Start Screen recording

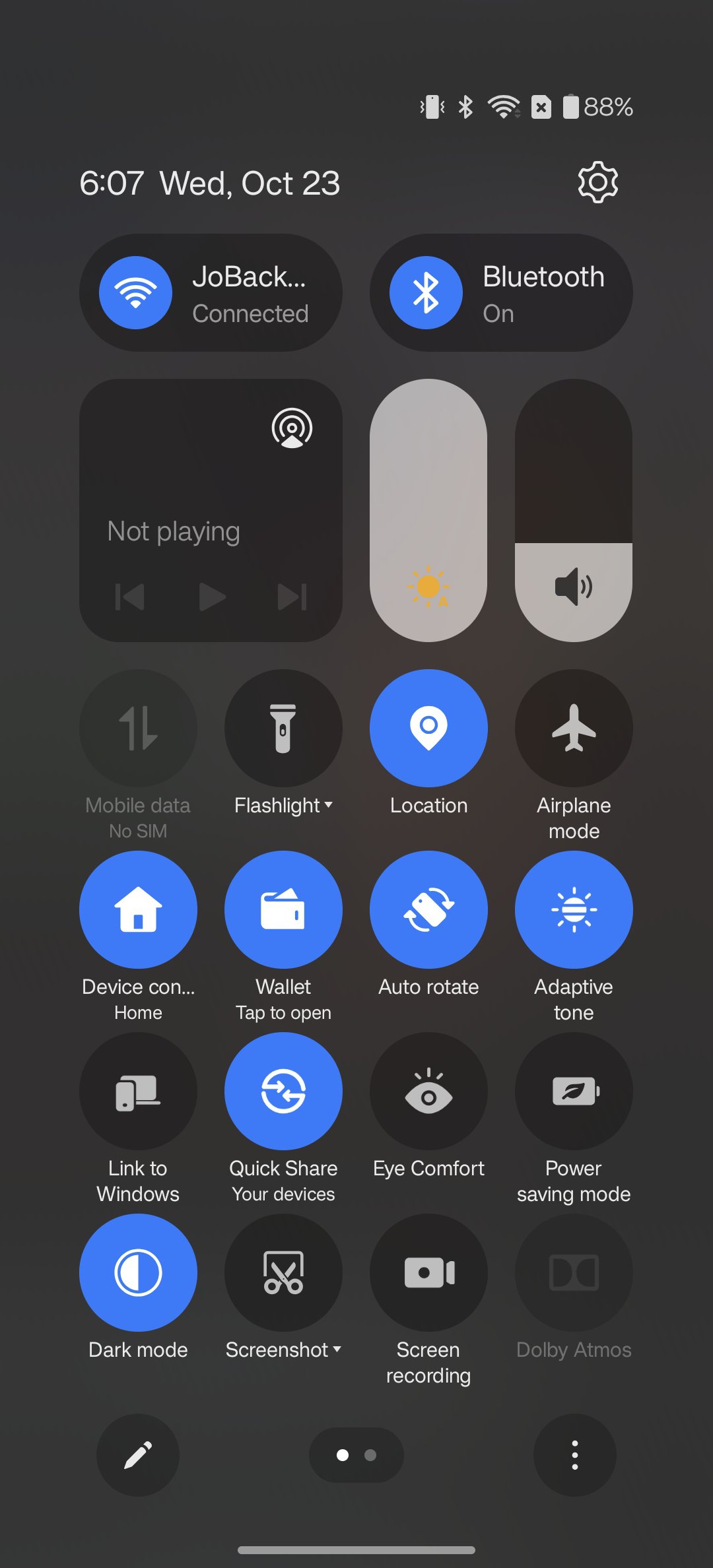pos(428,1272)
